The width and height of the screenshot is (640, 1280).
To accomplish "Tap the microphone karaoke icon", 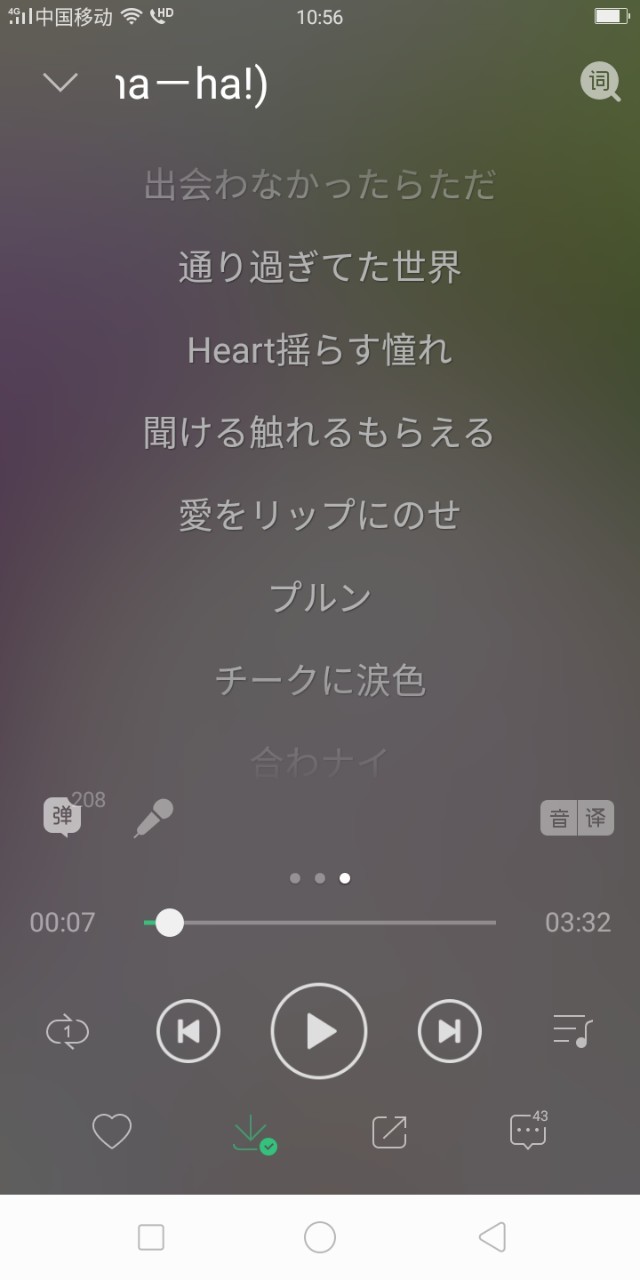I will click(154, 818).
